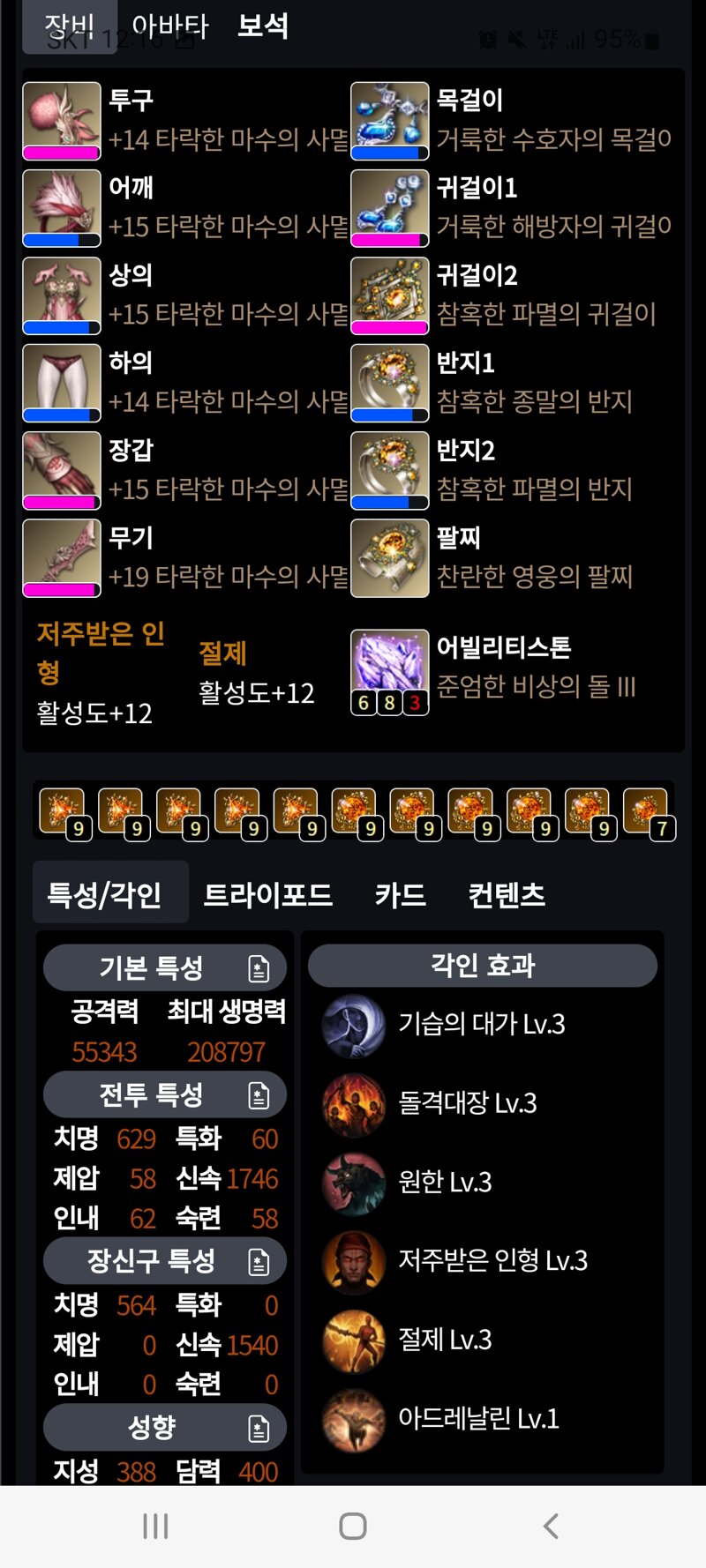Tap the level 7 gem icon

coord(648,813)
